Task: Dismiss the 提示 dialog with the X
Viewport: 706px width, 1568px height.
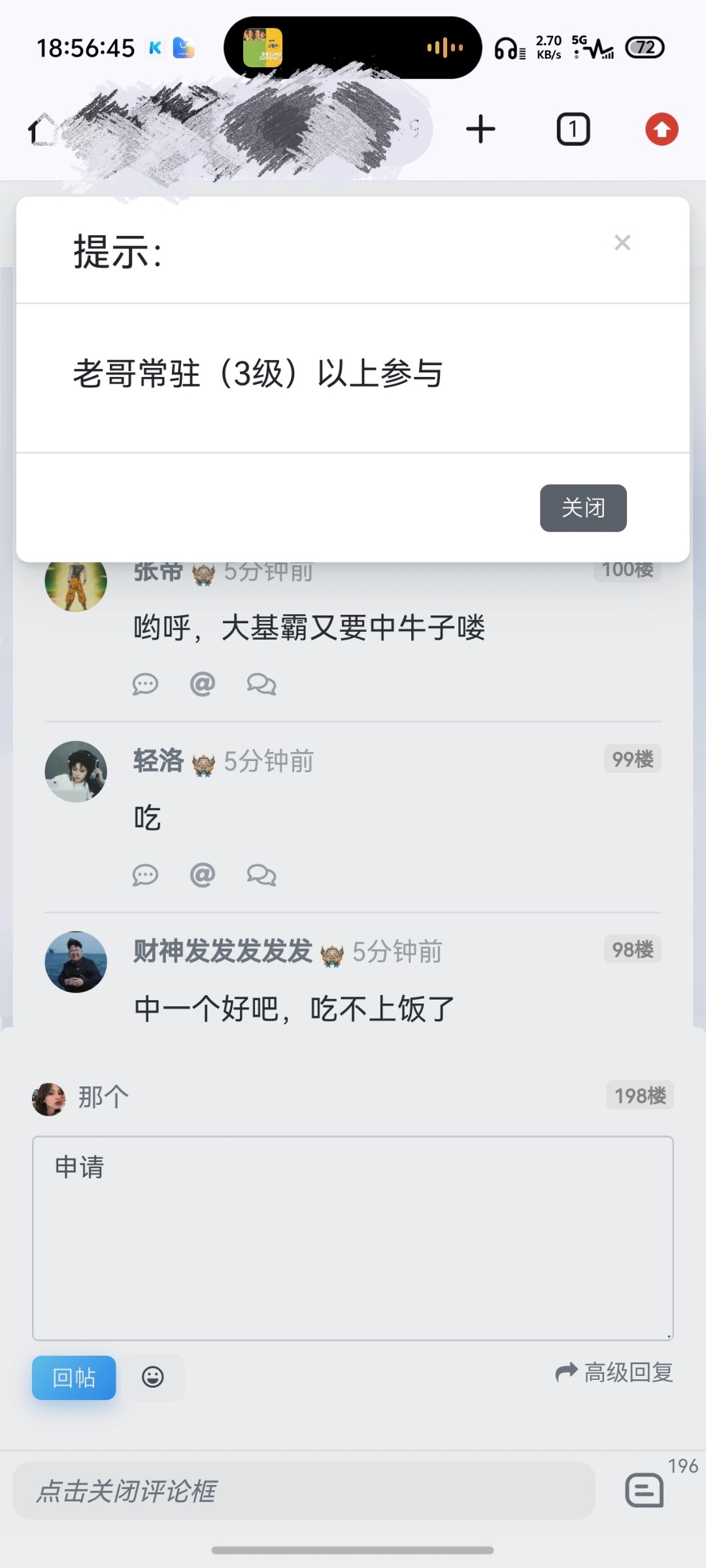Action: coord(622,243)
